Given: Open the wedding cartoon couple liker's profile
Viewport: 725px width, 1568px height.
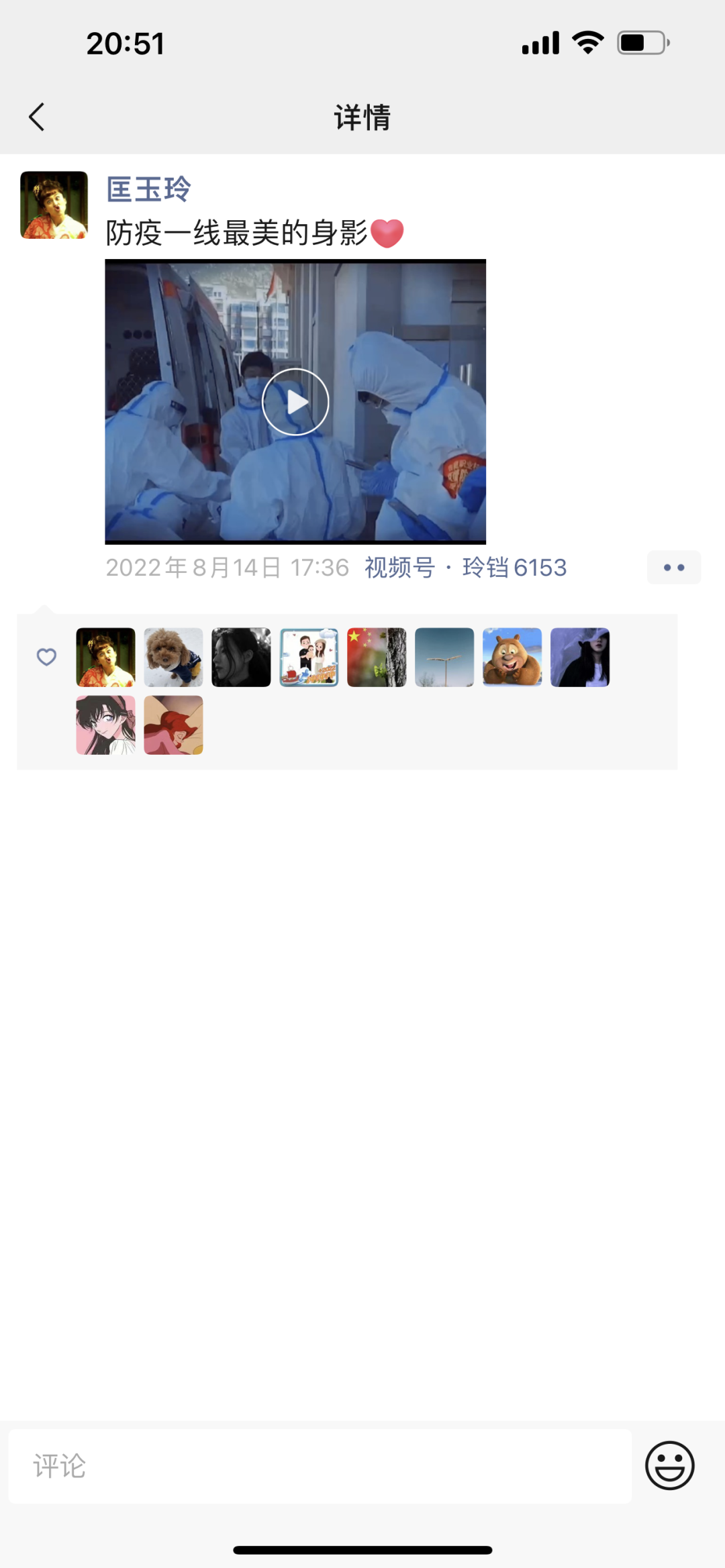Looking at the screenshot, I should pyautogui.click(x=309, y=657).
